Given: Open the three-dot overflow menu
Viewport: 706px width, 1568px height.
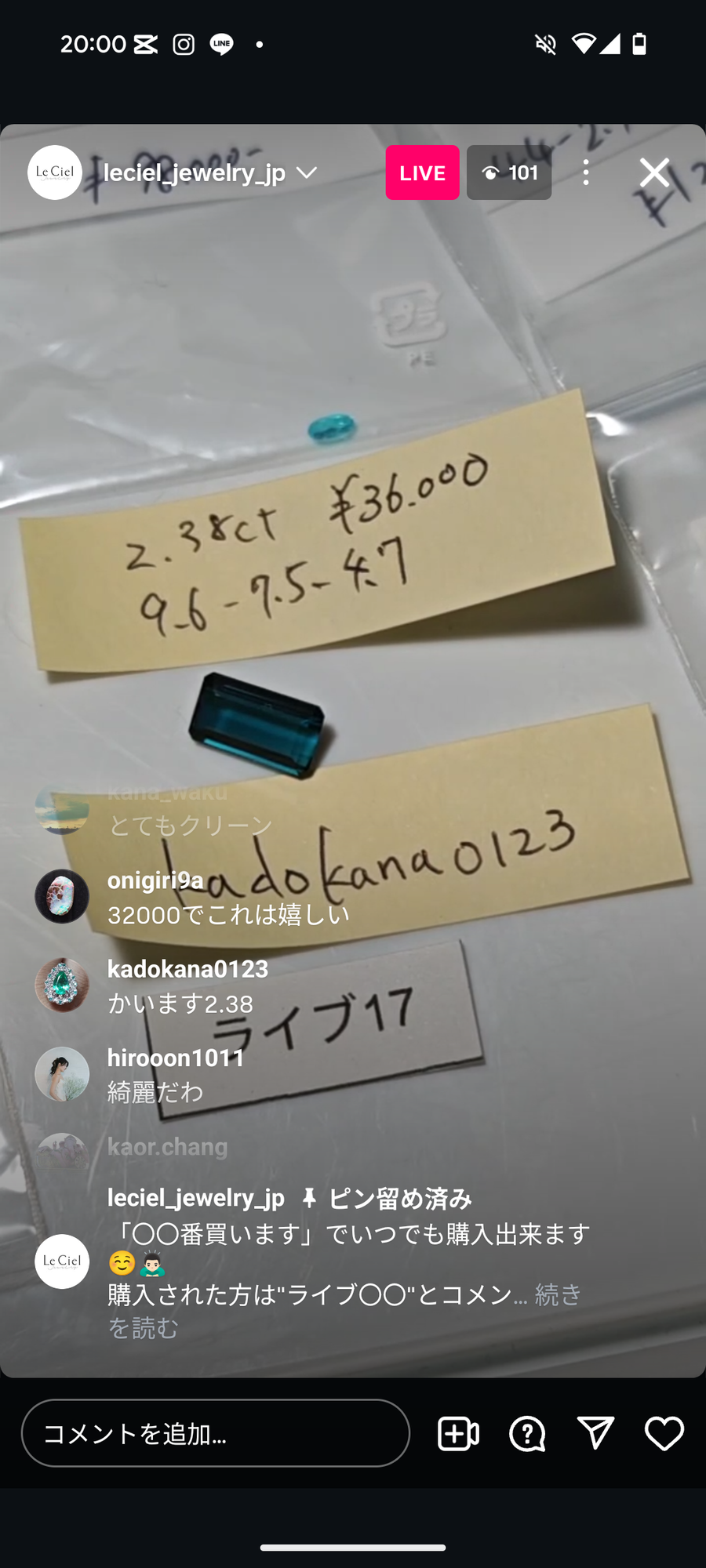Looking at the screenshot, I should click(586, 172).
